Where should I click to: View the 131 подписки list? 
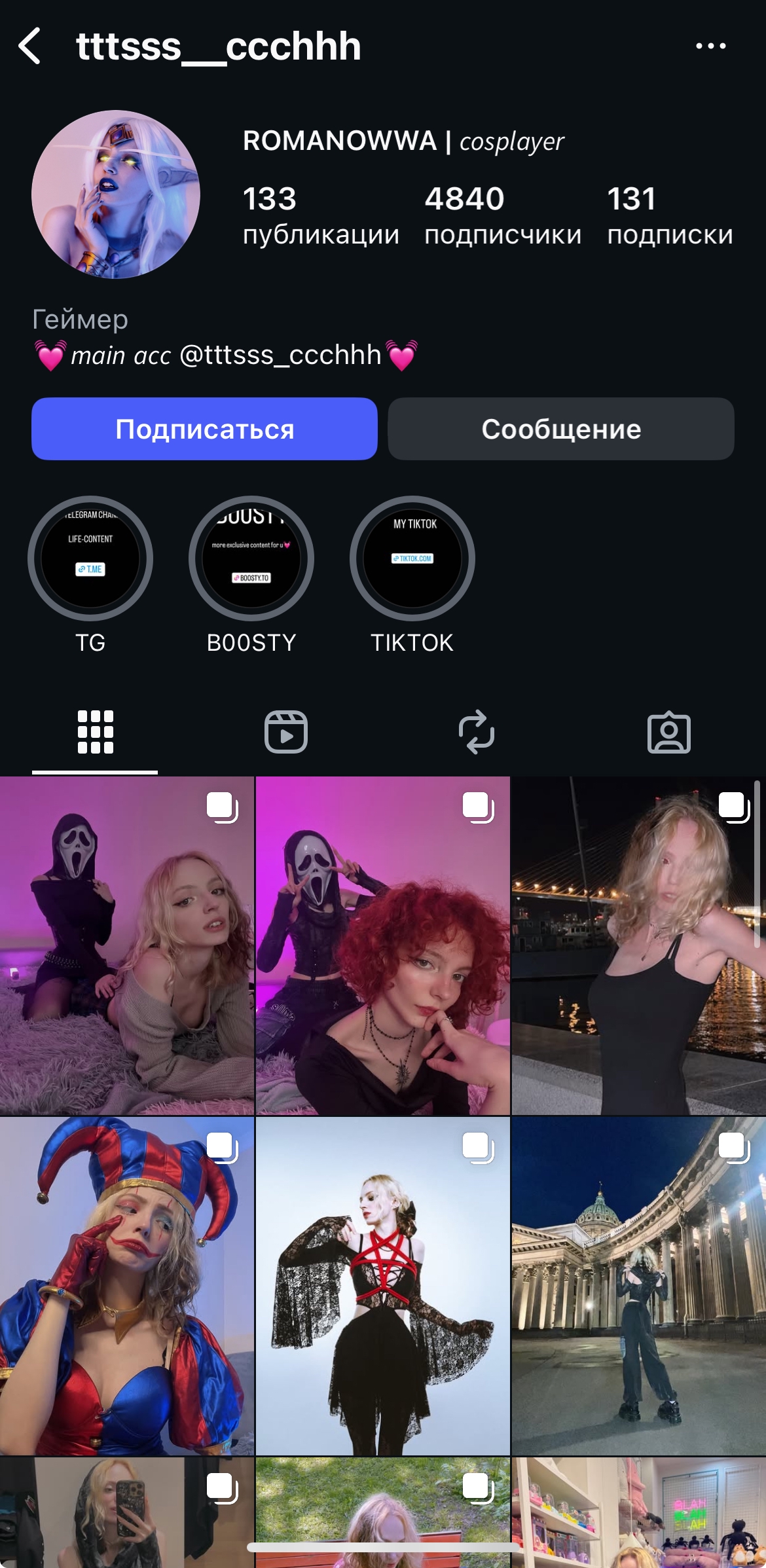coord(669,215)
